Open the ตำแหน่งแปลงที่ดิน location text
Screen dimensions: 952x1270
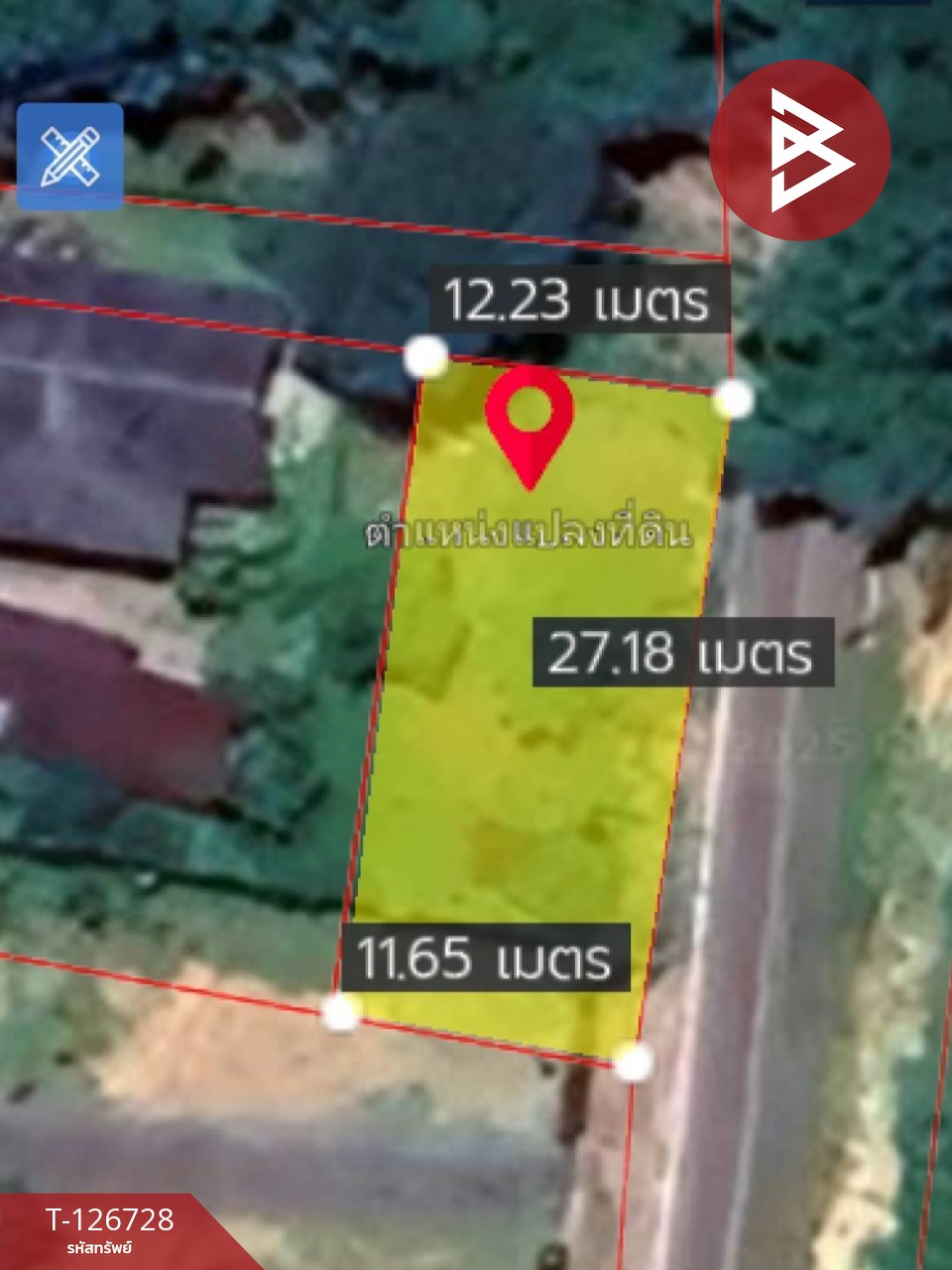[x=533, y=531]
